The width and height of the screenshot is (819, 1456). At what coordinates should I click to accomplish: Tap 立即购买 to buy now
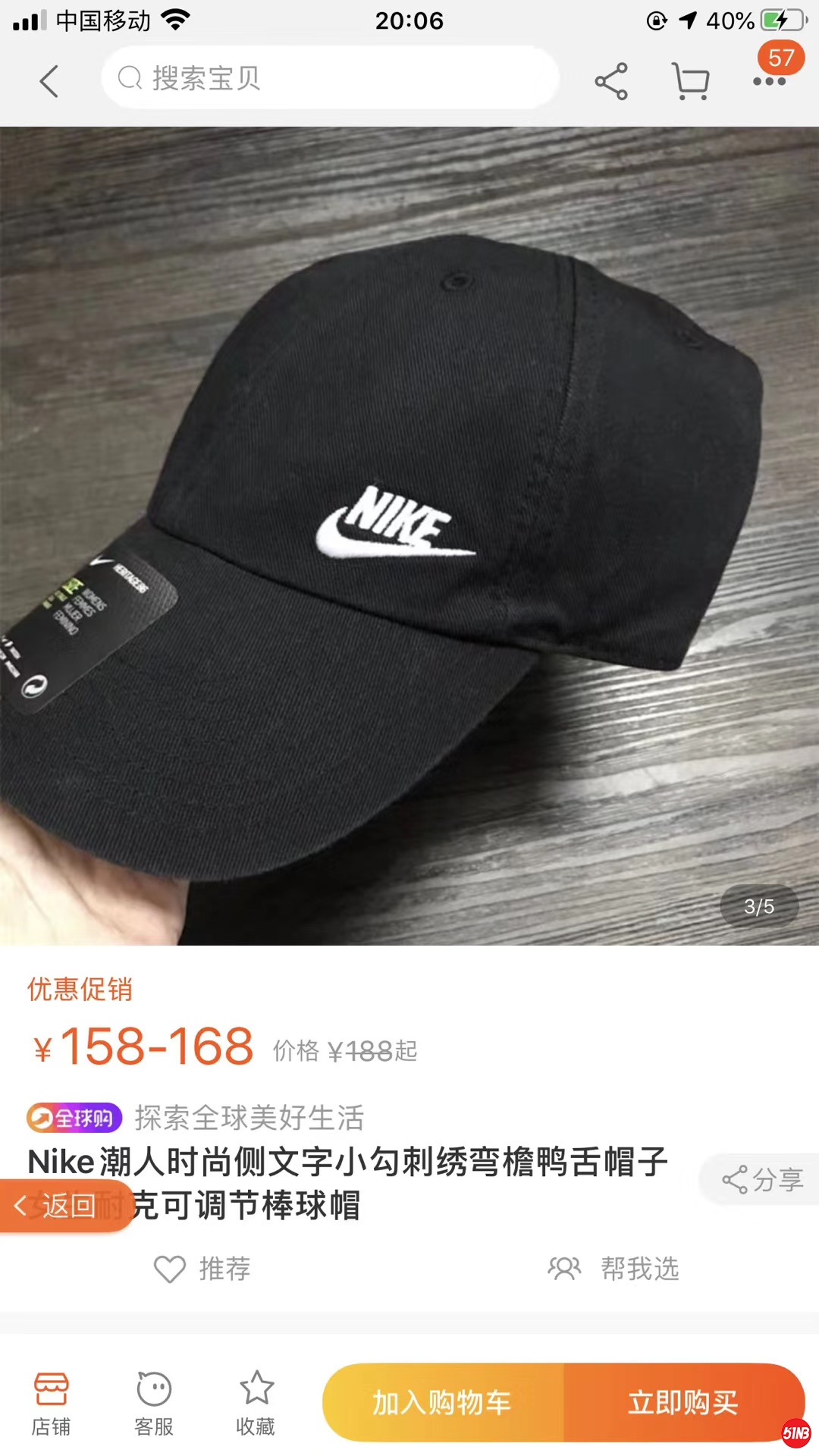point(682,1403)
